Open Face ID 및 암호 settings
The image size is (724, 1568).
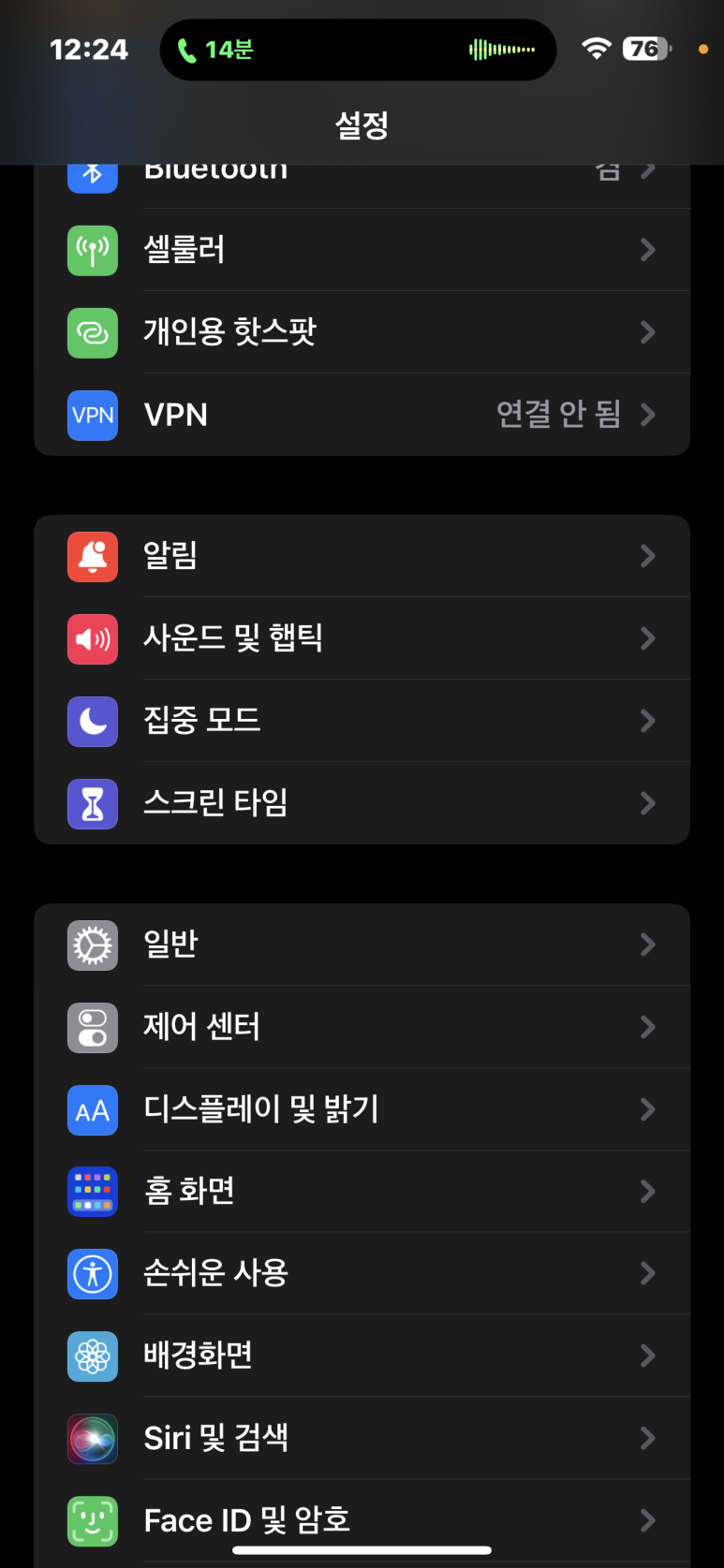[x=361, y=1520]
